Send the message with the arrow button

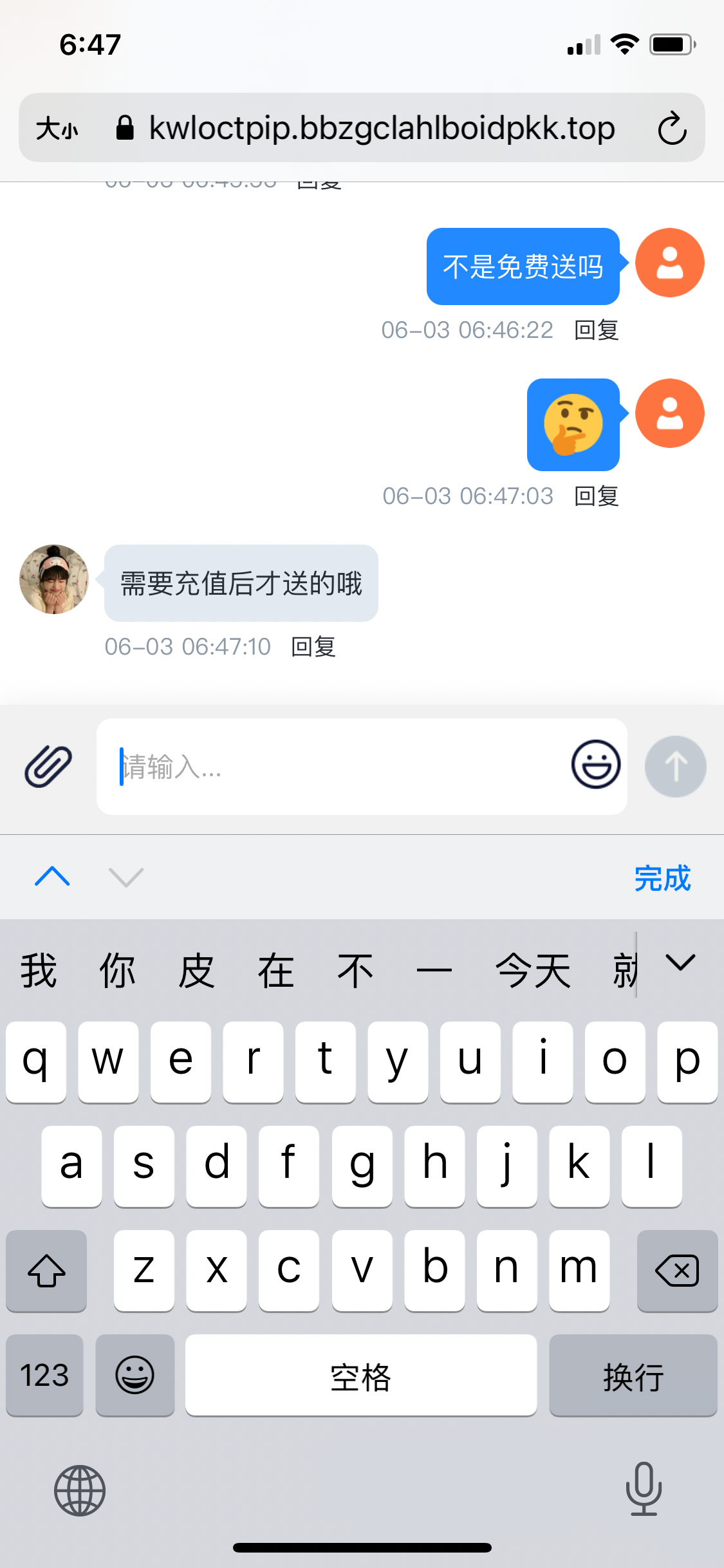click(675, 767)
